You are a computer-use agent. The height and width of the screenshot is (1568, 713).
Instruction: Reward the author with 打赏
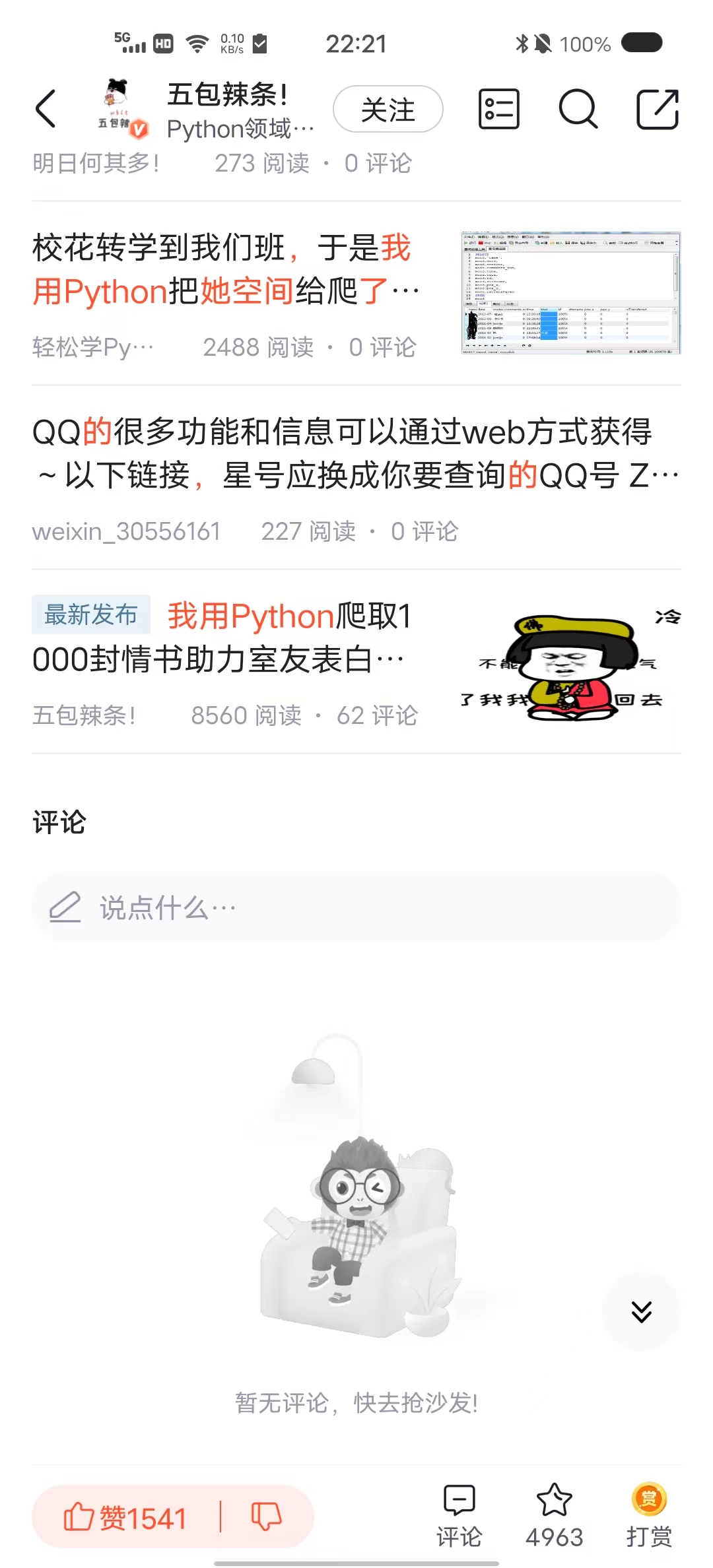(649, 1516)
